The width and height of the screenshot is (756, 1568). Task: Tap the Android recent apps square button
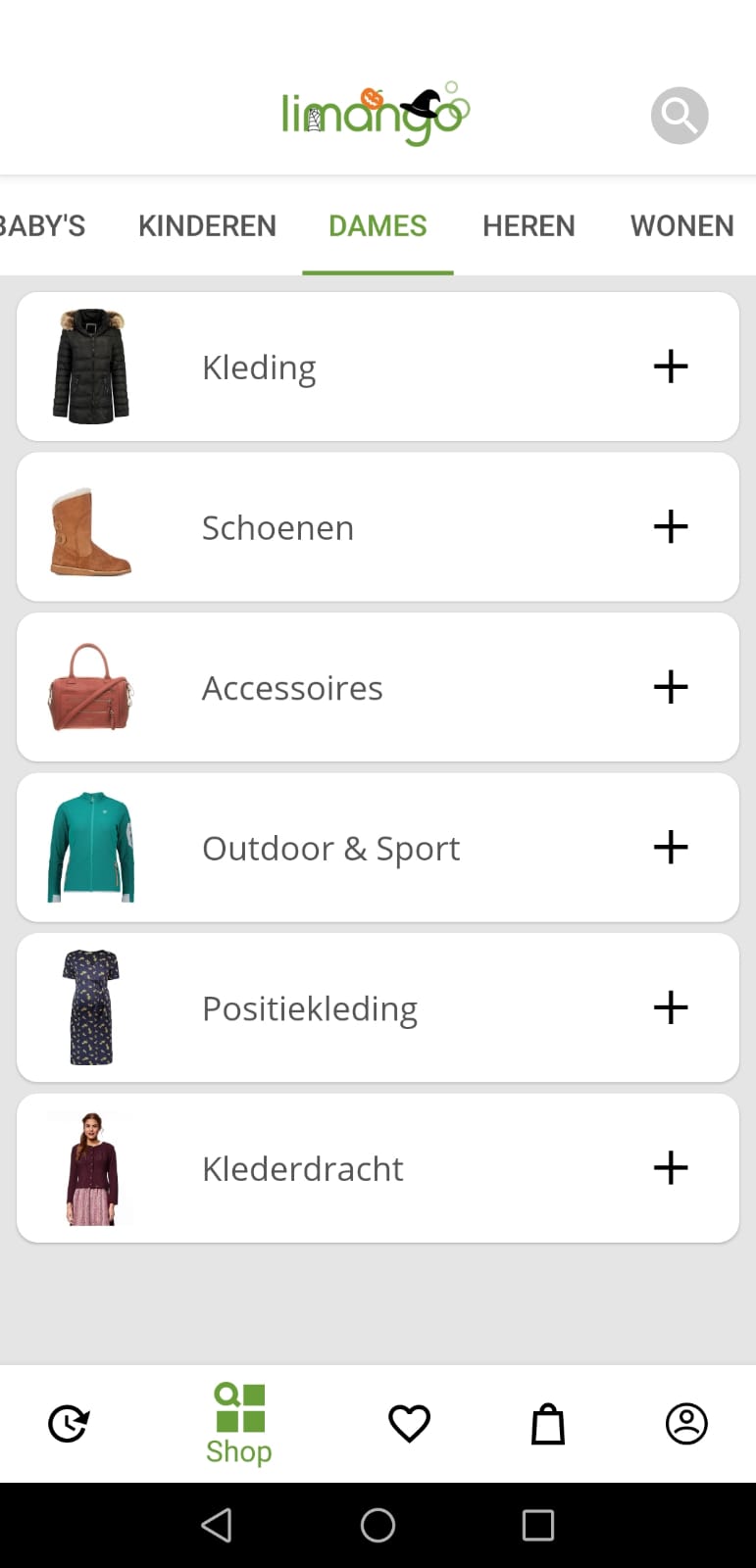point(537,1525)
